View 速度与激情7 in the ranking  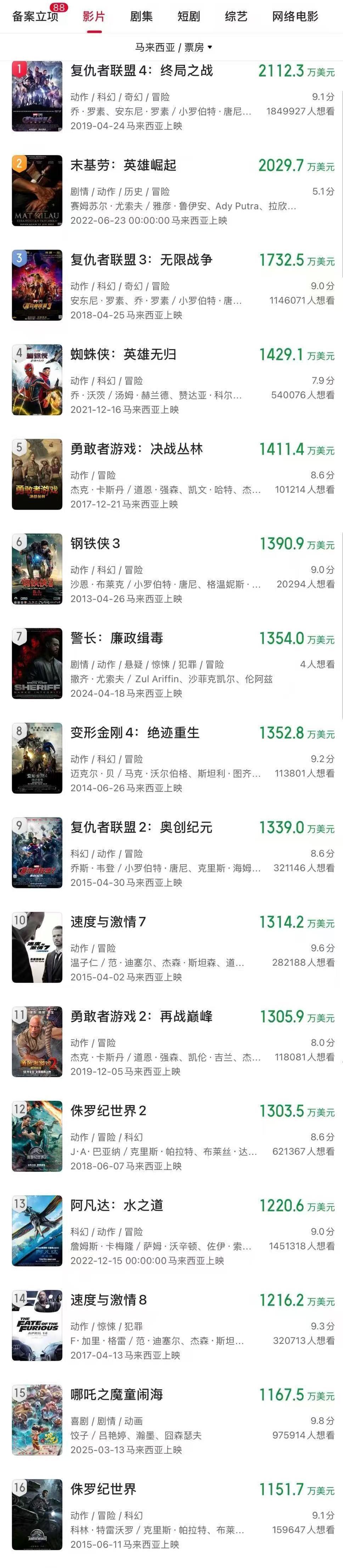click(x=108, y=921)
